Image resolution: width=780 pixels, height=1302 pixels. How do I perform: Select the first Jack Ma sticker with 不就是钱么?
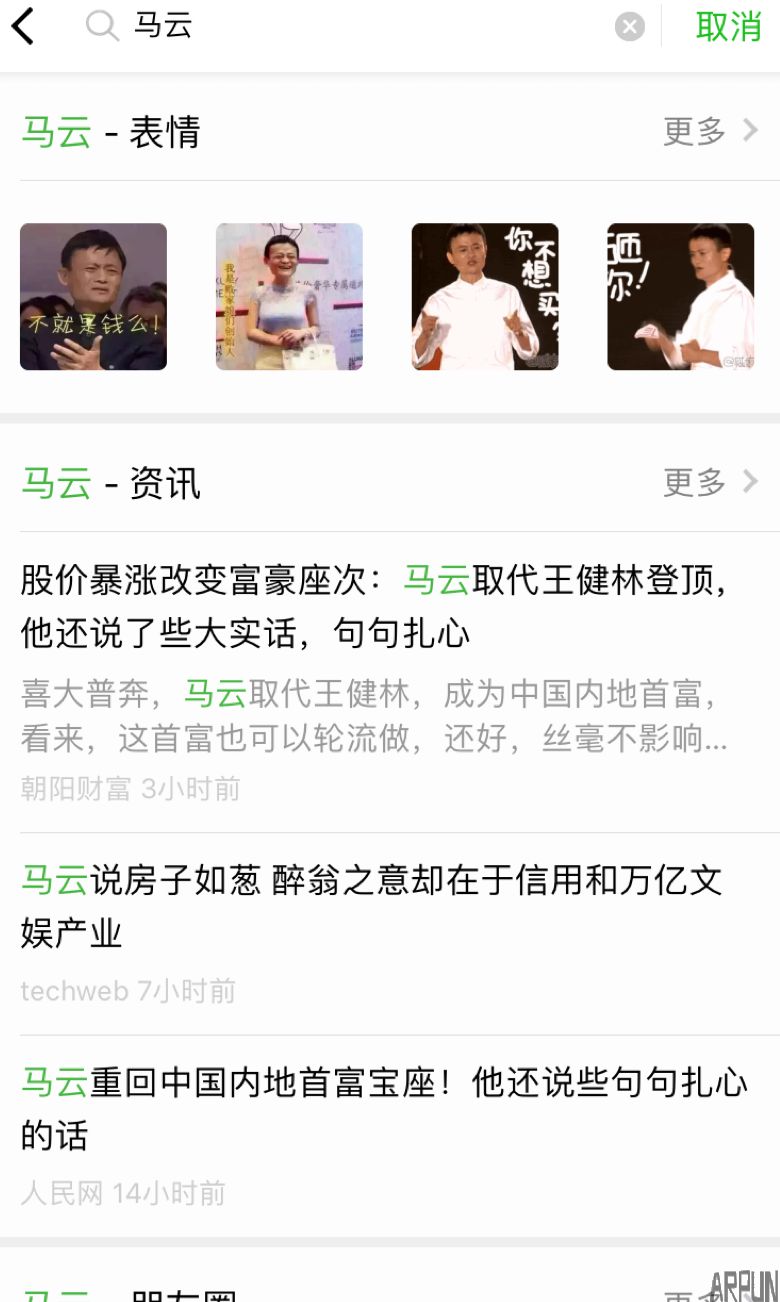click(93, 296)
